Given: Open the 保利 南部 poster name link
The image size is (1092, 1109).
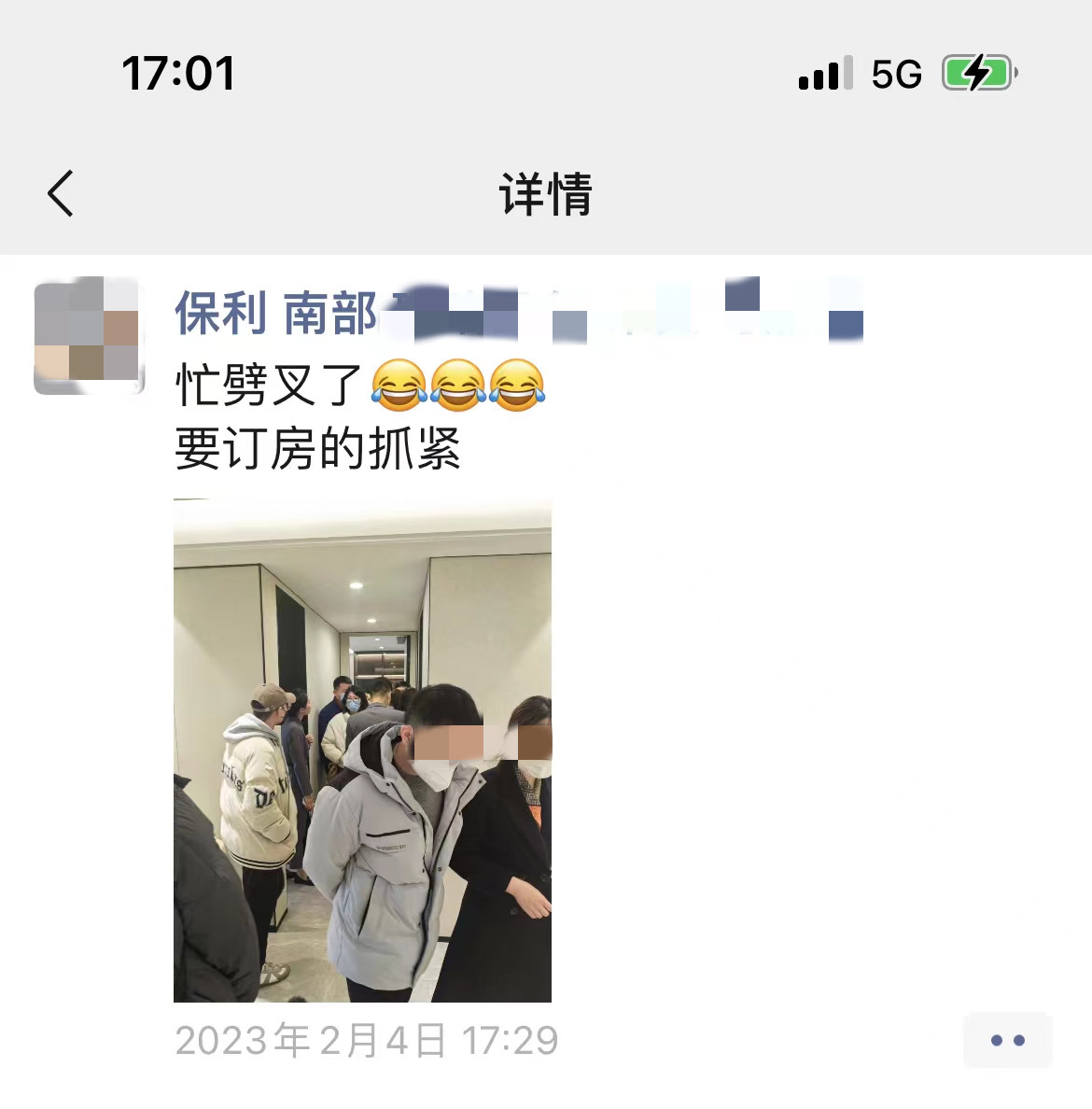Looking at the screenshot, I should click(x=276, y=314).
